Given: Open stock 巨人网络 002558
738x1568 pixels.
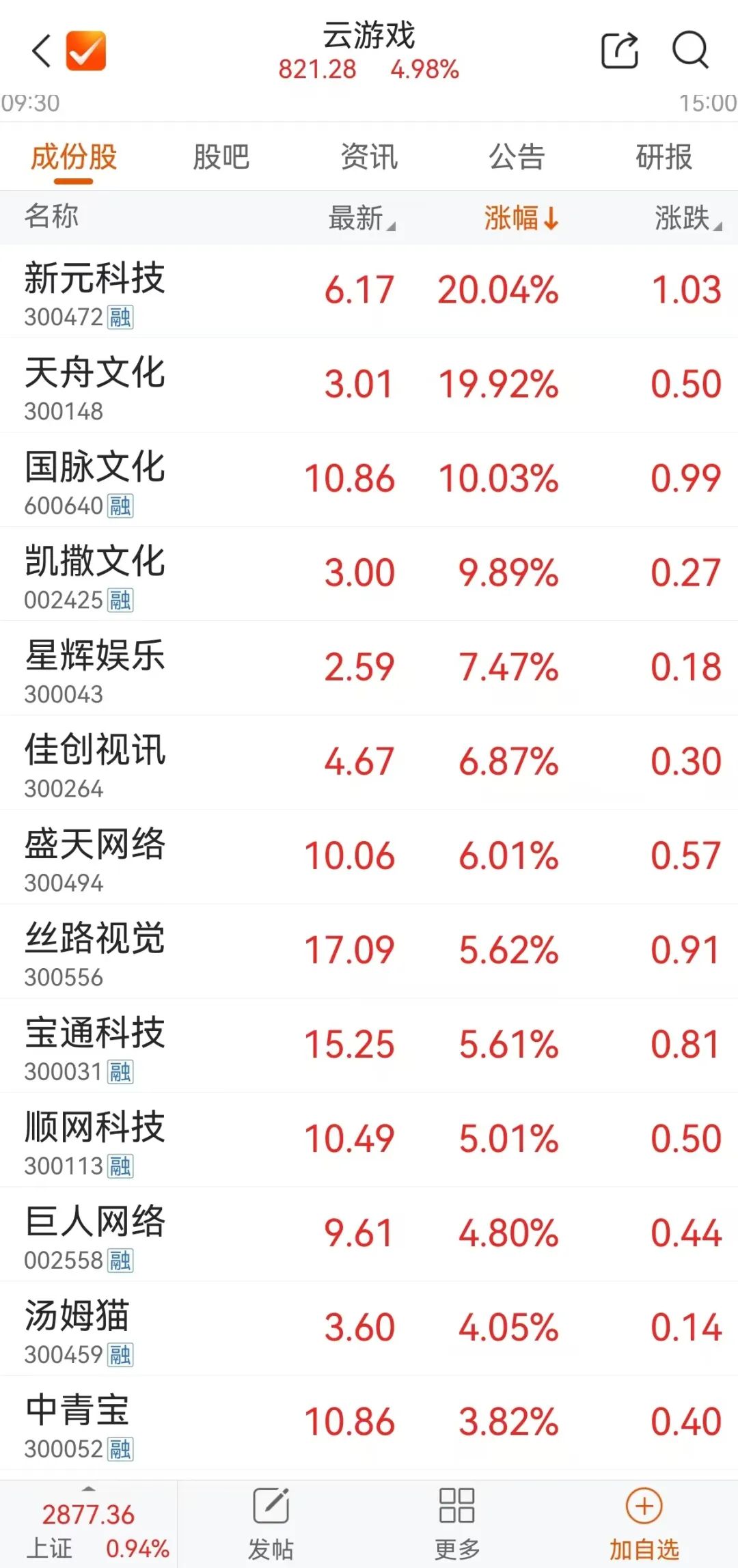Looking at the screenshot, I should pyautogui.click(x=96, y=1235).
